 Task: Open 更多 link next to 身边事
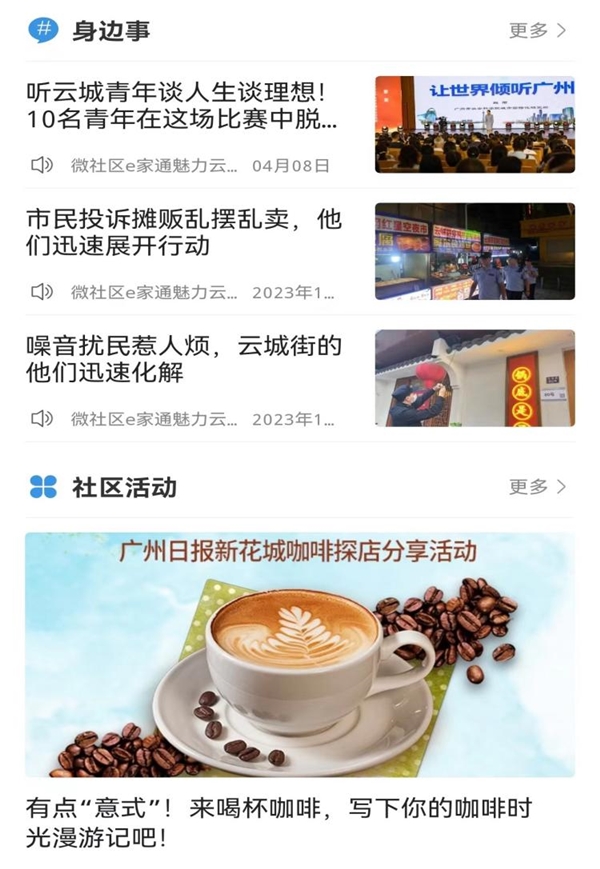click(537, 31)
